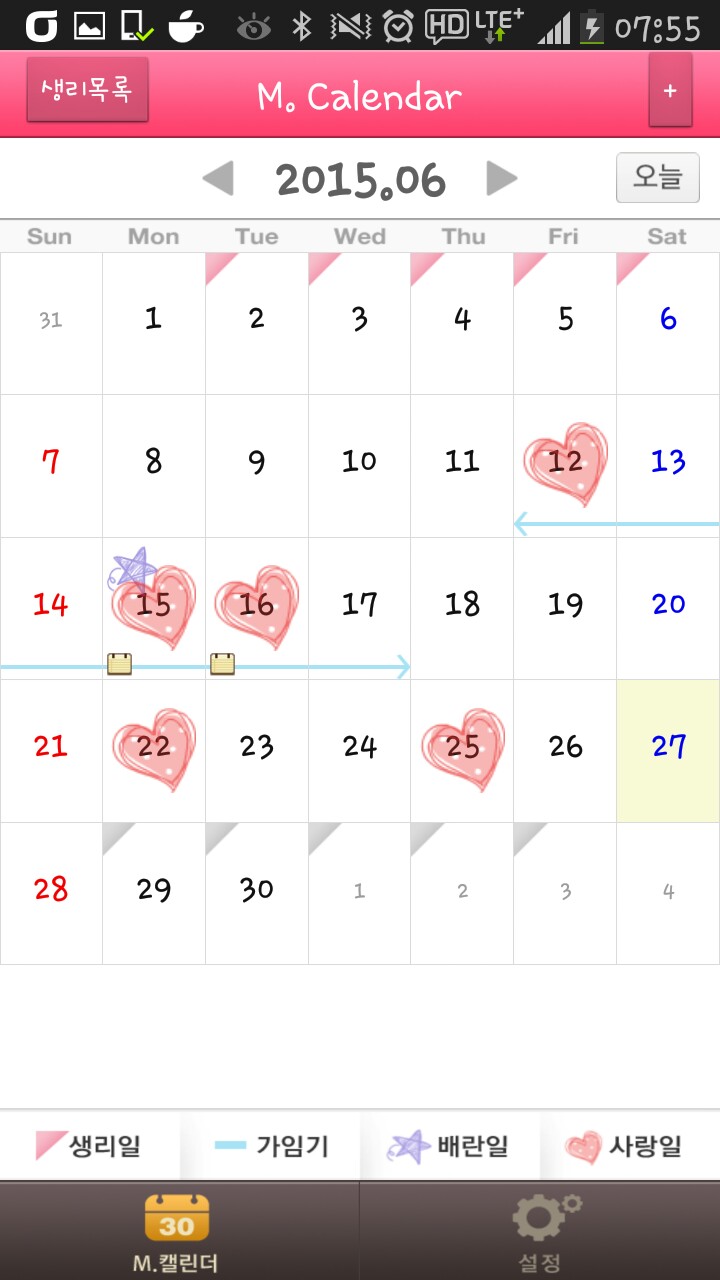Image resolution: width=720 pixels, height=1280 pixels.
Task: Select June 12 on the calendar
Action: (565, 466)
